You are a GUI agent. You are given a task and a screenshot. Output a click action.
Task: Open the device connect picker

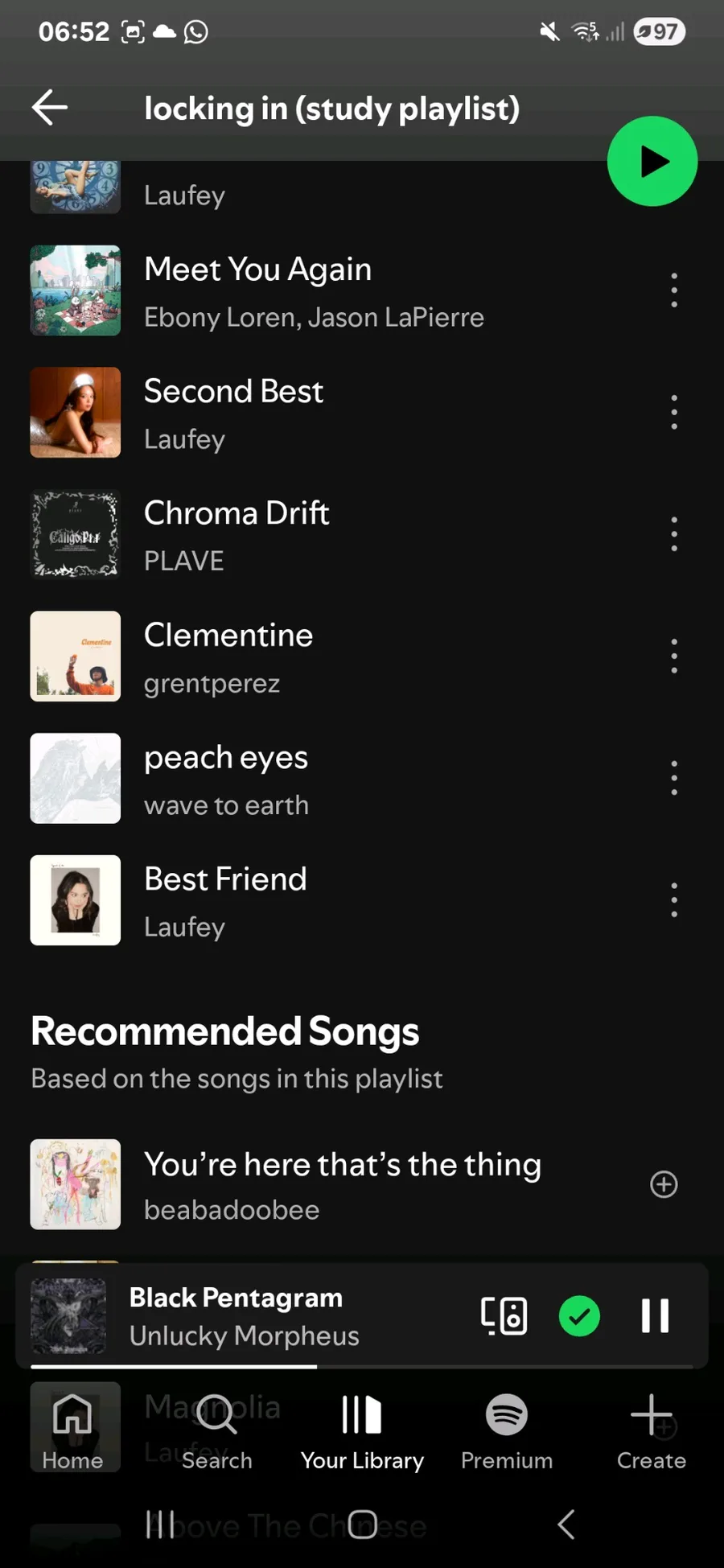(x=504, y=1316)
